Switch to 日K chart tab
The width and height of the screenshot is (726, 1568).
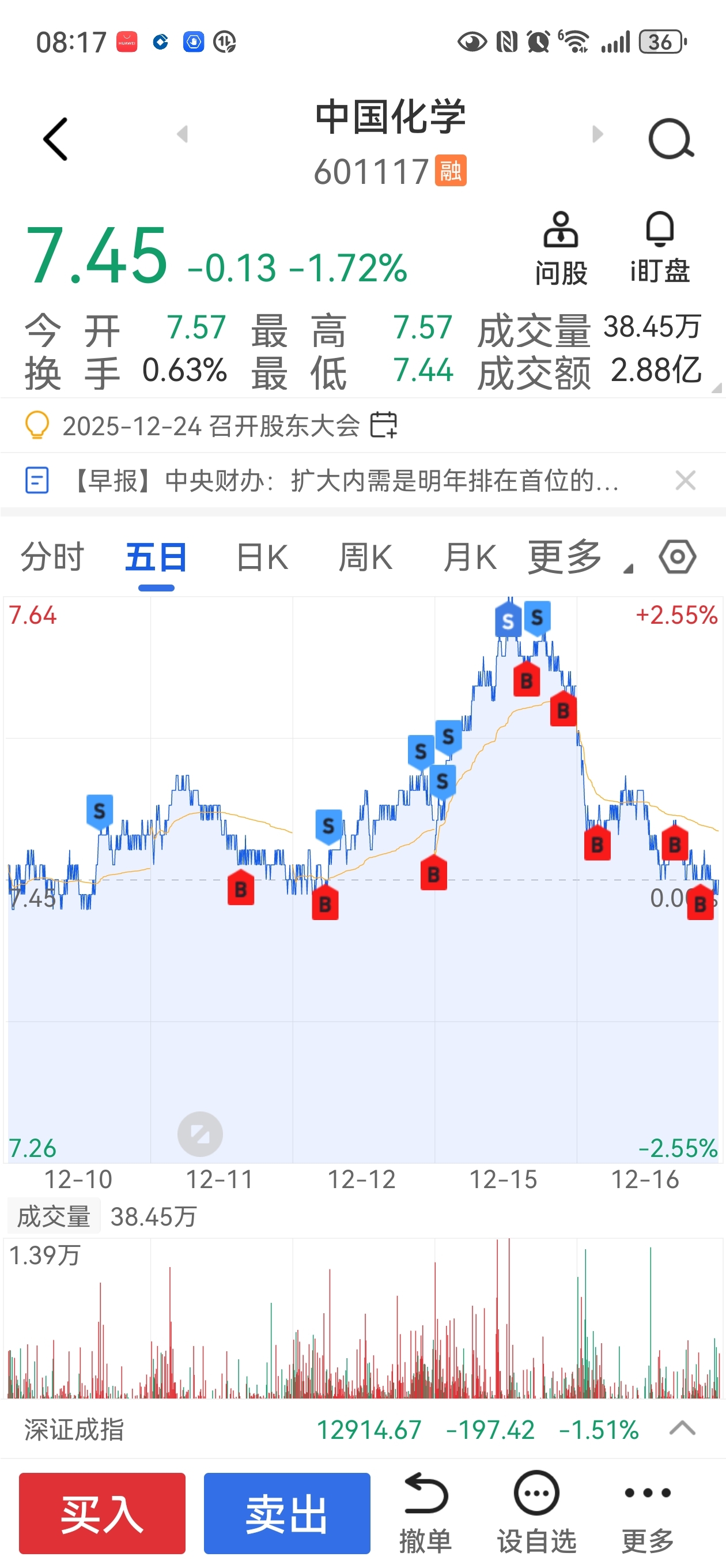(x=262, y=557)
